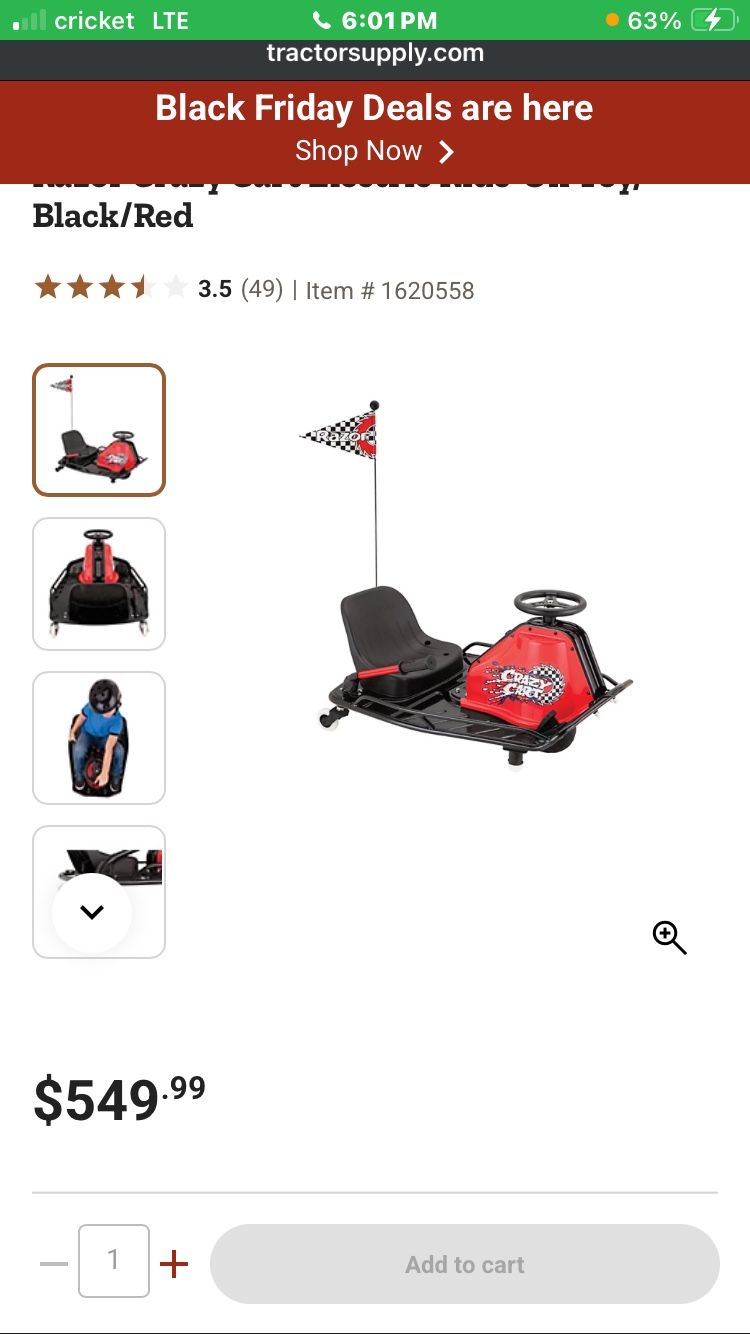
Task: Decrease quantity with the minus stepper
Action: [x=53, y=1264]
